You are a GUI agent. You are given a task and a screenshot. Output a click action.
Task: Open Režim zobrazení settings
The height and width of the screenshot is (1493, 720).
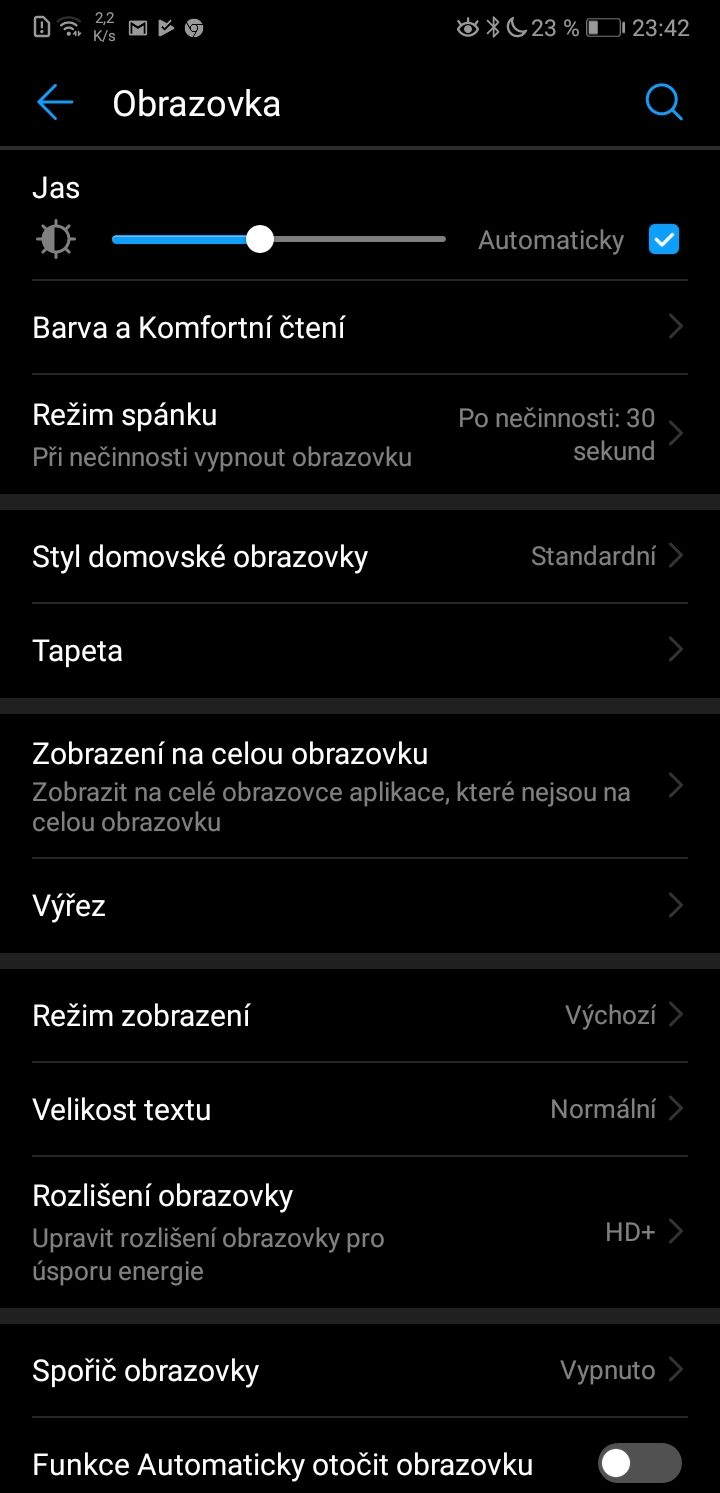click(360, 1016)
